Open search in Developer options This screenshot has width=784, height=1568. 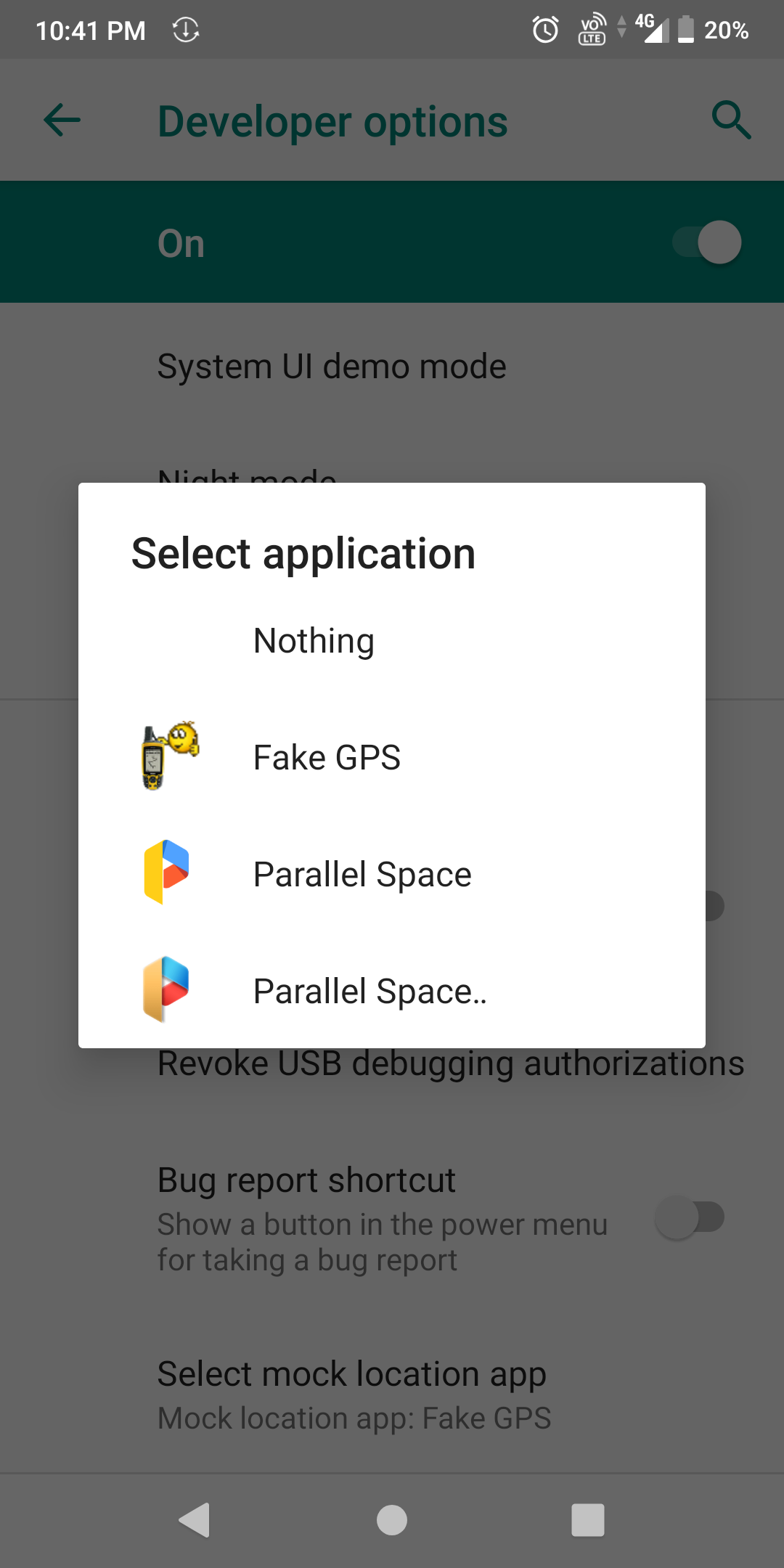coord(732,120)
